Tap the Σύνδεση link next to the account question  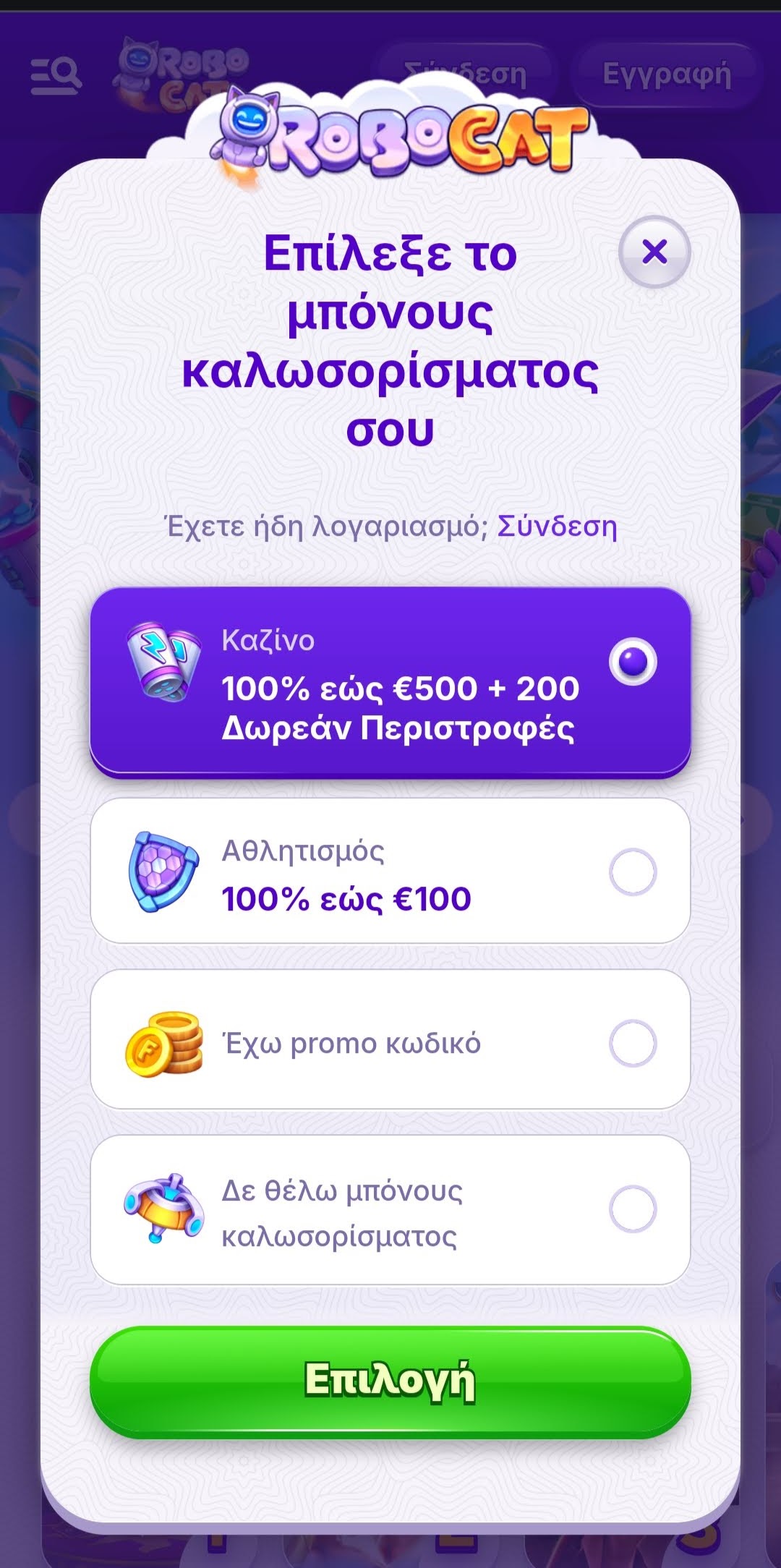(x=557, y=527)
